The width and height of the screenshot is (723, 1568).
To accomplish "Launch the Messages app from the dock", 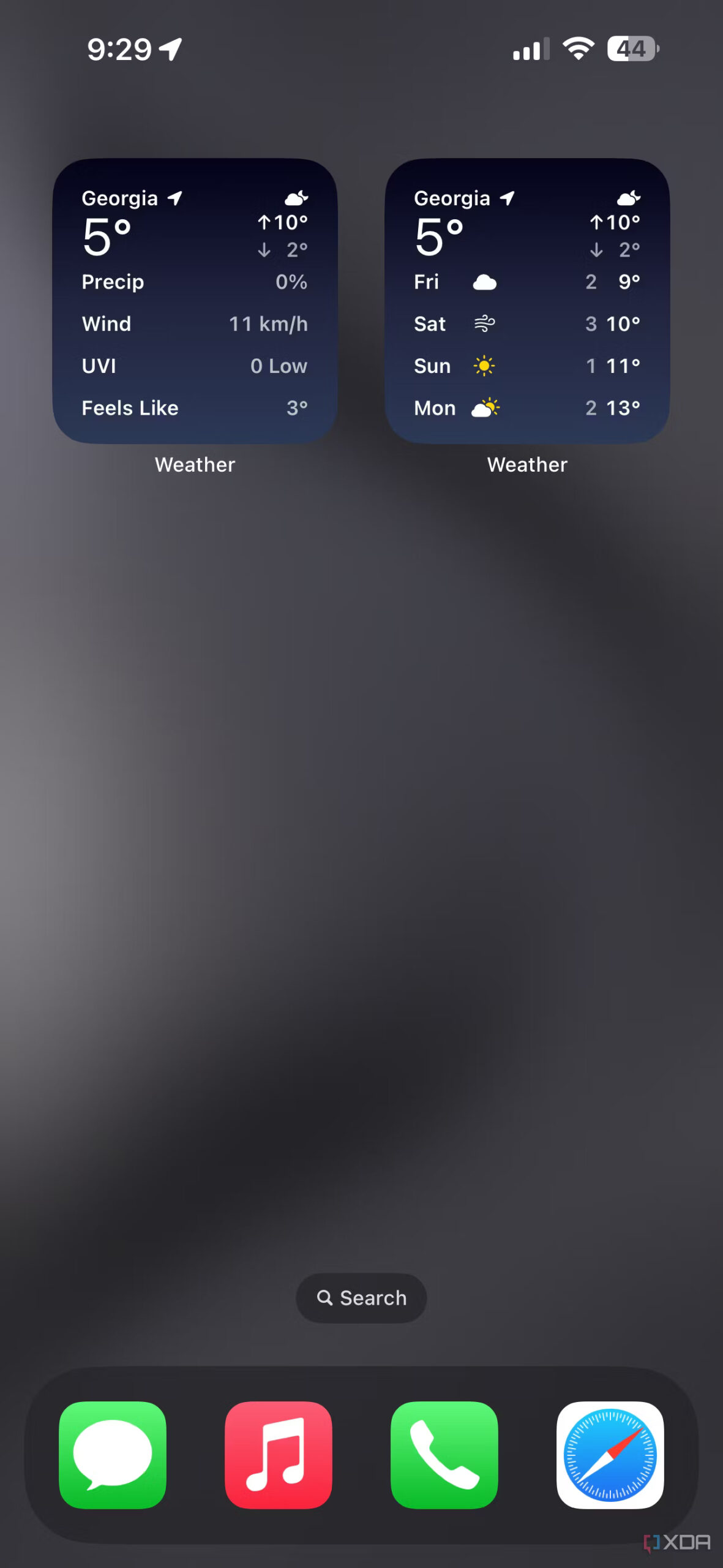I will click(x=113, y=1455).
